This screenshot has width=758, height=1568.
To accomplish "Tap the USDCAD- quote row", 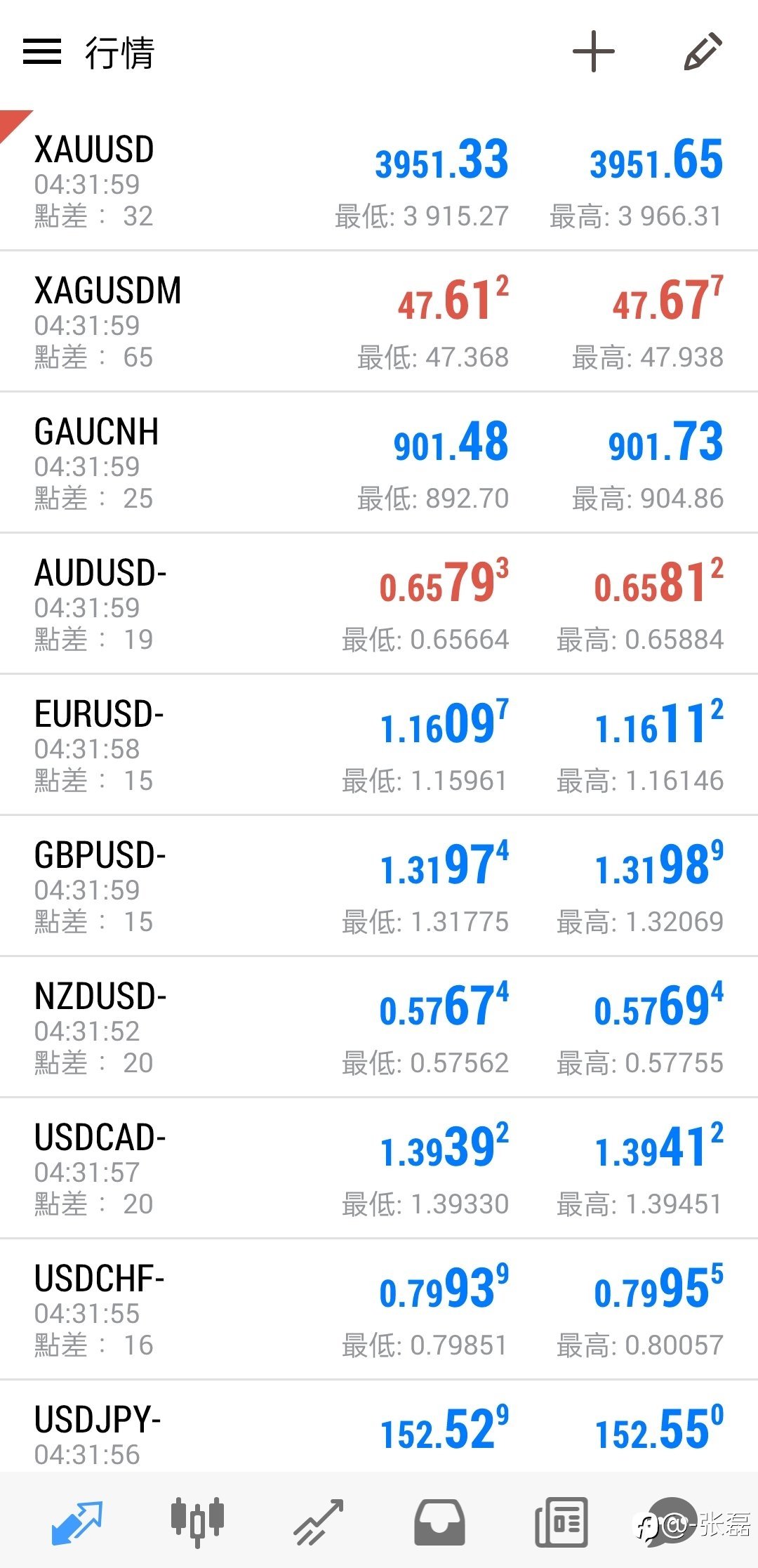I will (x=379, y=1169).
